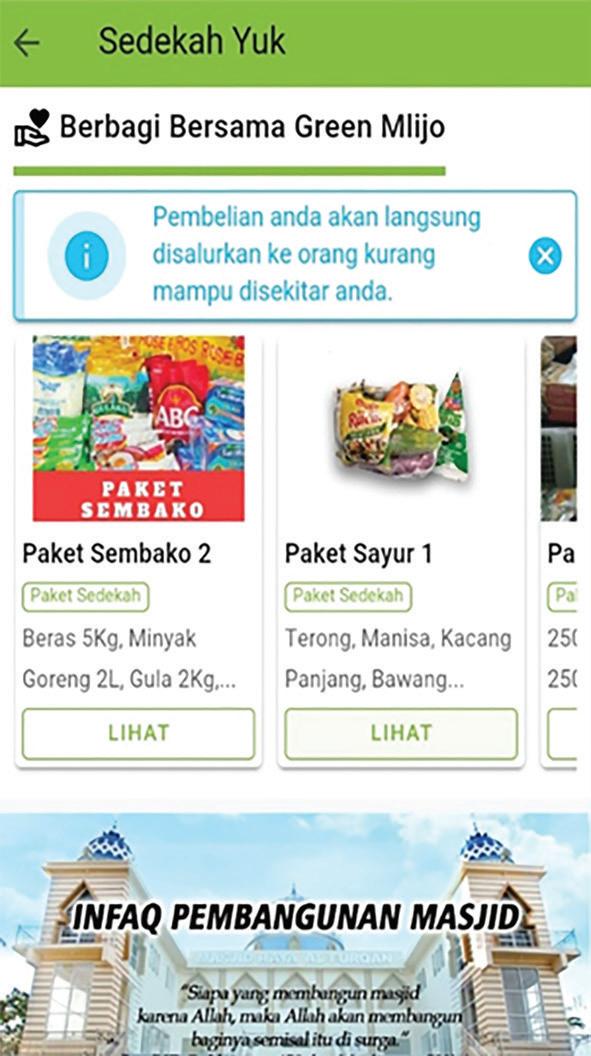The height and width of the screenshot is (1056, 591).
Task: Open the Paket Sayur 1 product image
Action: point(401,428)
